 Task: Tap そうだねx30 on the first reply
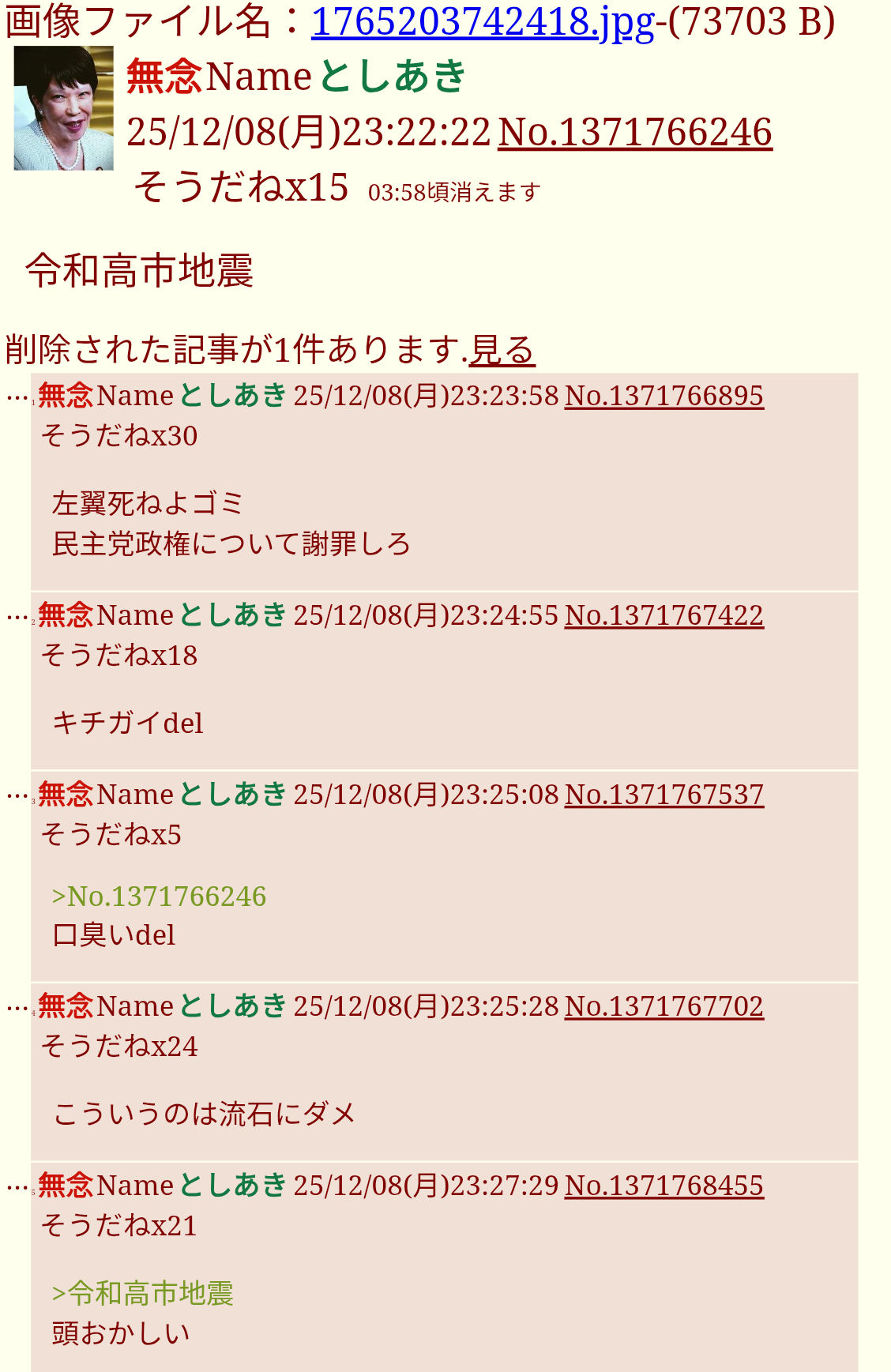click(x=119, y=436)
